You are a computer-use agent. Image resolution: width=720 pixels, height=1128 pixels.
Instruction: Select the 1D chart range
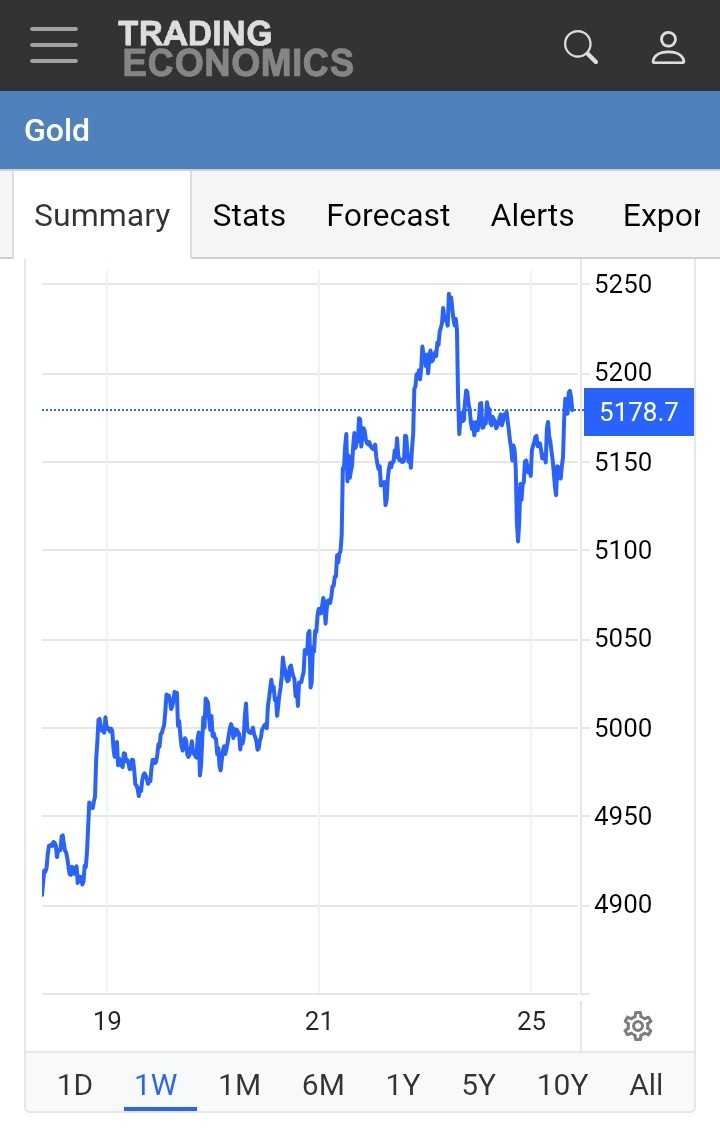point(74,1085)
